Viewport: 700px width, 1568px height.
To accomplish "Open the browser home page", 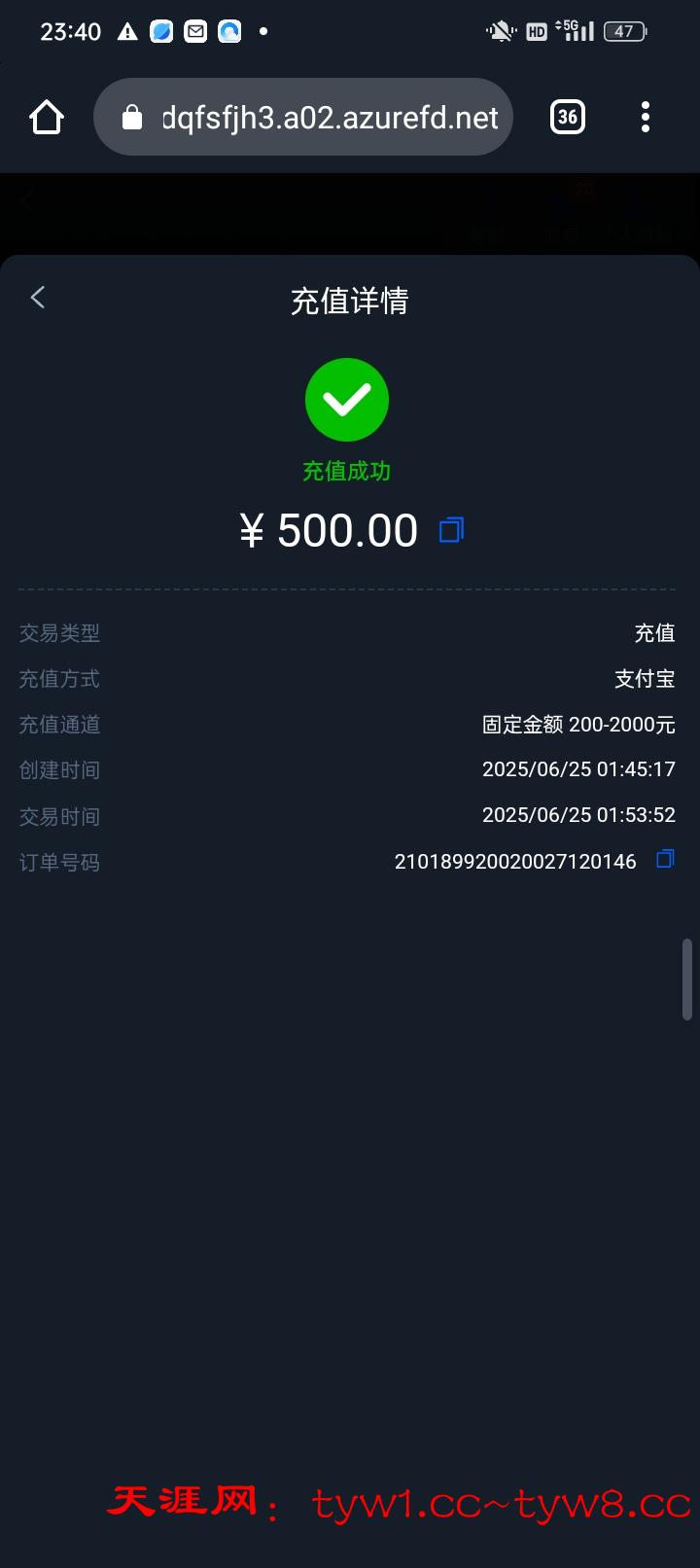I will coord(47,118).
